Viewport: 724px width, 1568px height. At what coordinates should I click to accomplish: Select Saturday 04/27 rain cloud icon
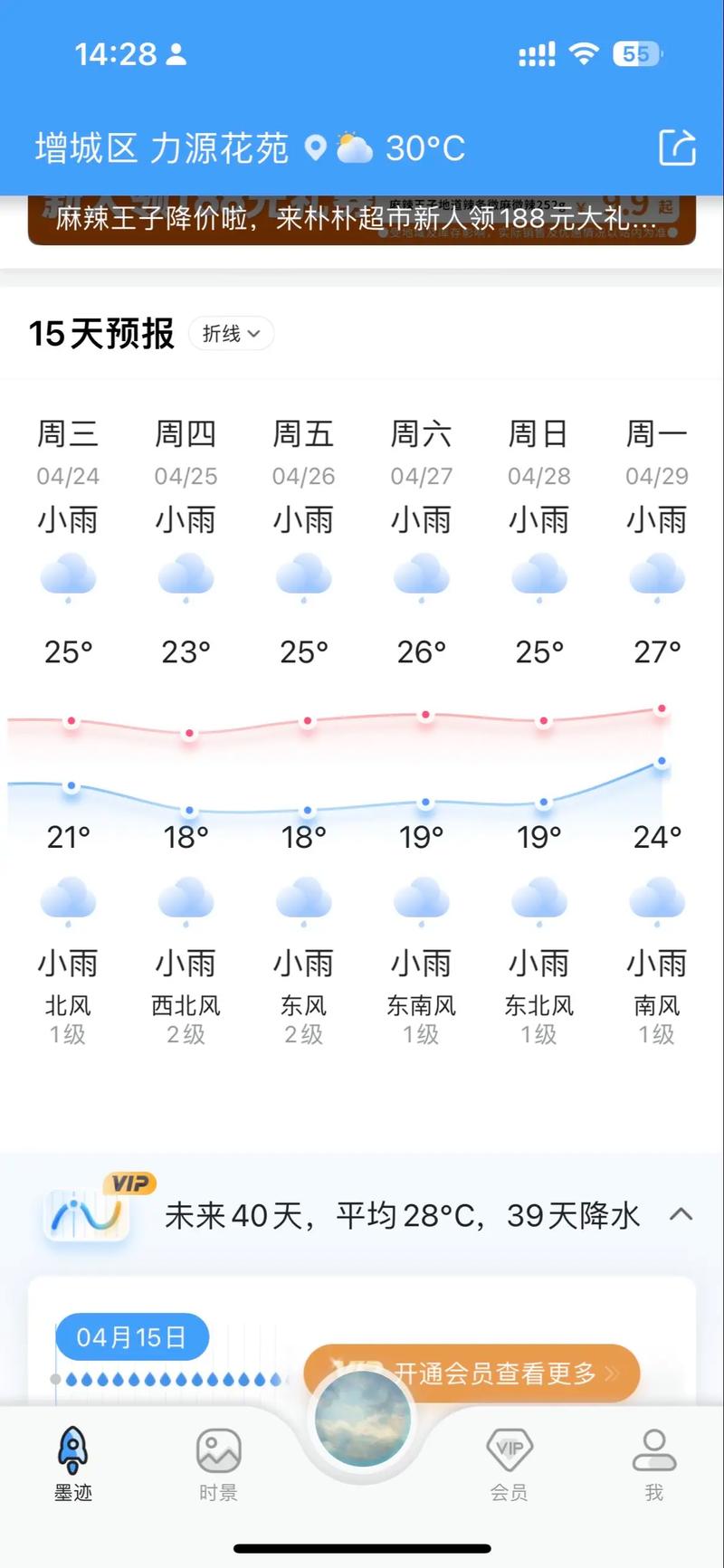point(422,576)
